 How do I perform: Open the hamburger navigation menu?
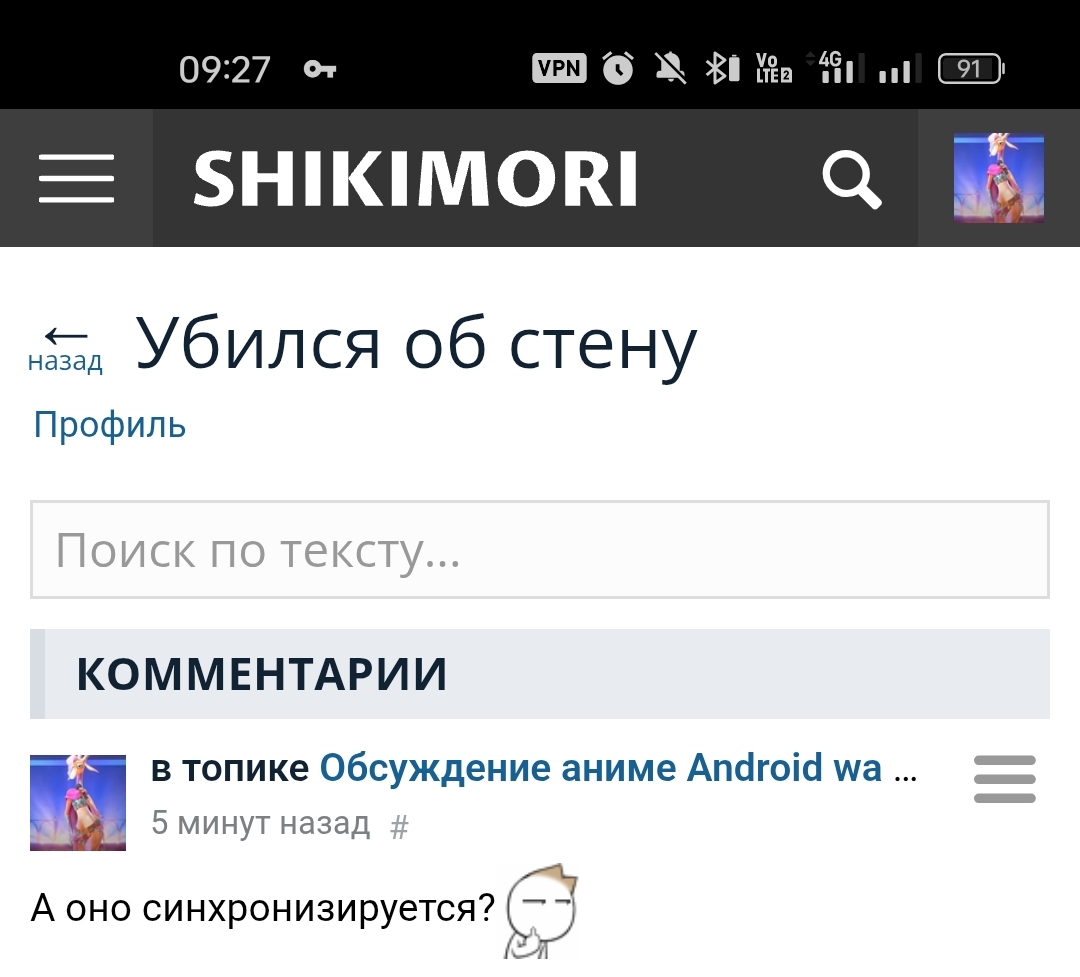[x=76, y=179]
